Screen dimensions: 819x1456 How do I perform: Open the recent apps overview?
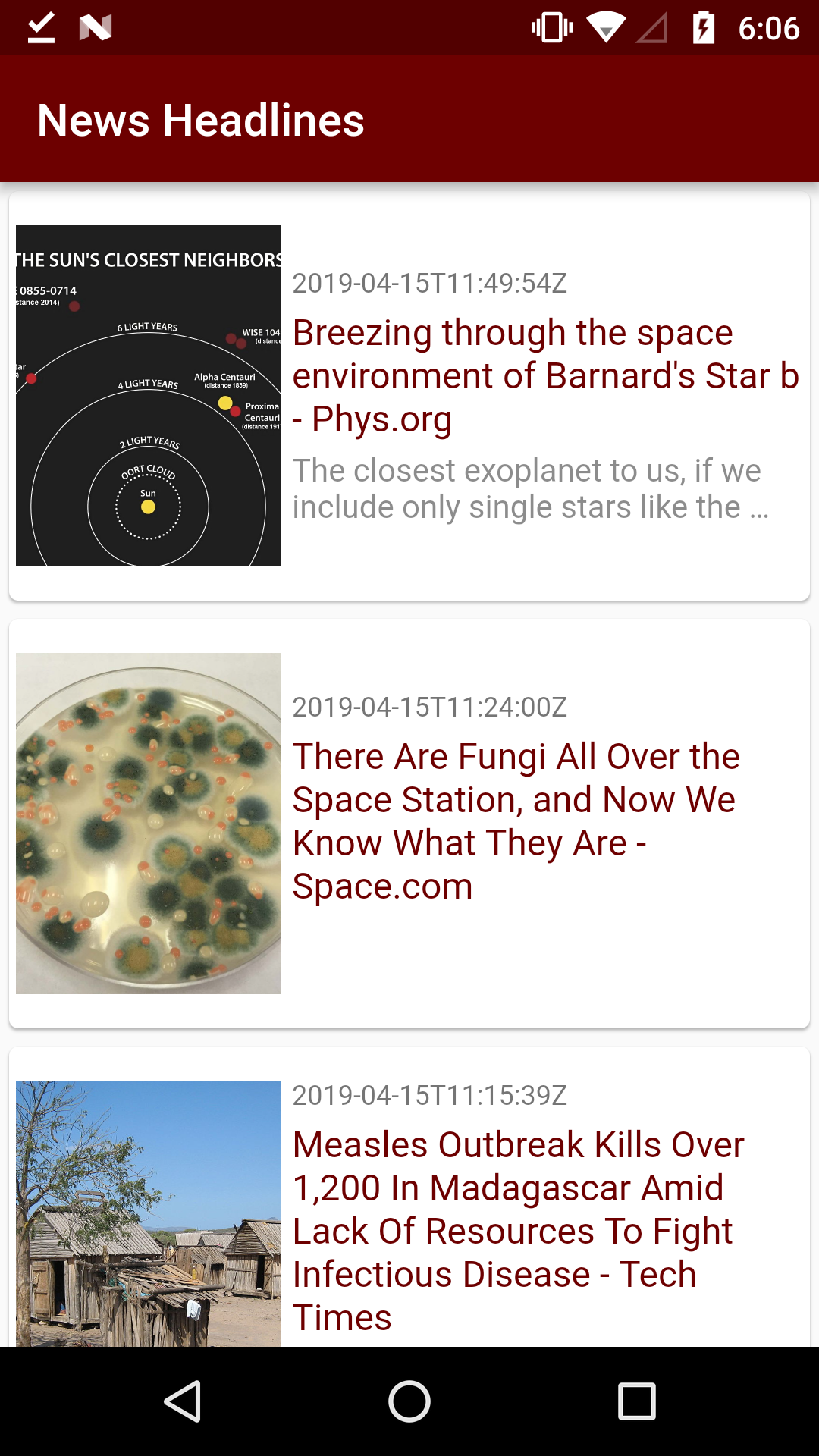click(637, 1401)
